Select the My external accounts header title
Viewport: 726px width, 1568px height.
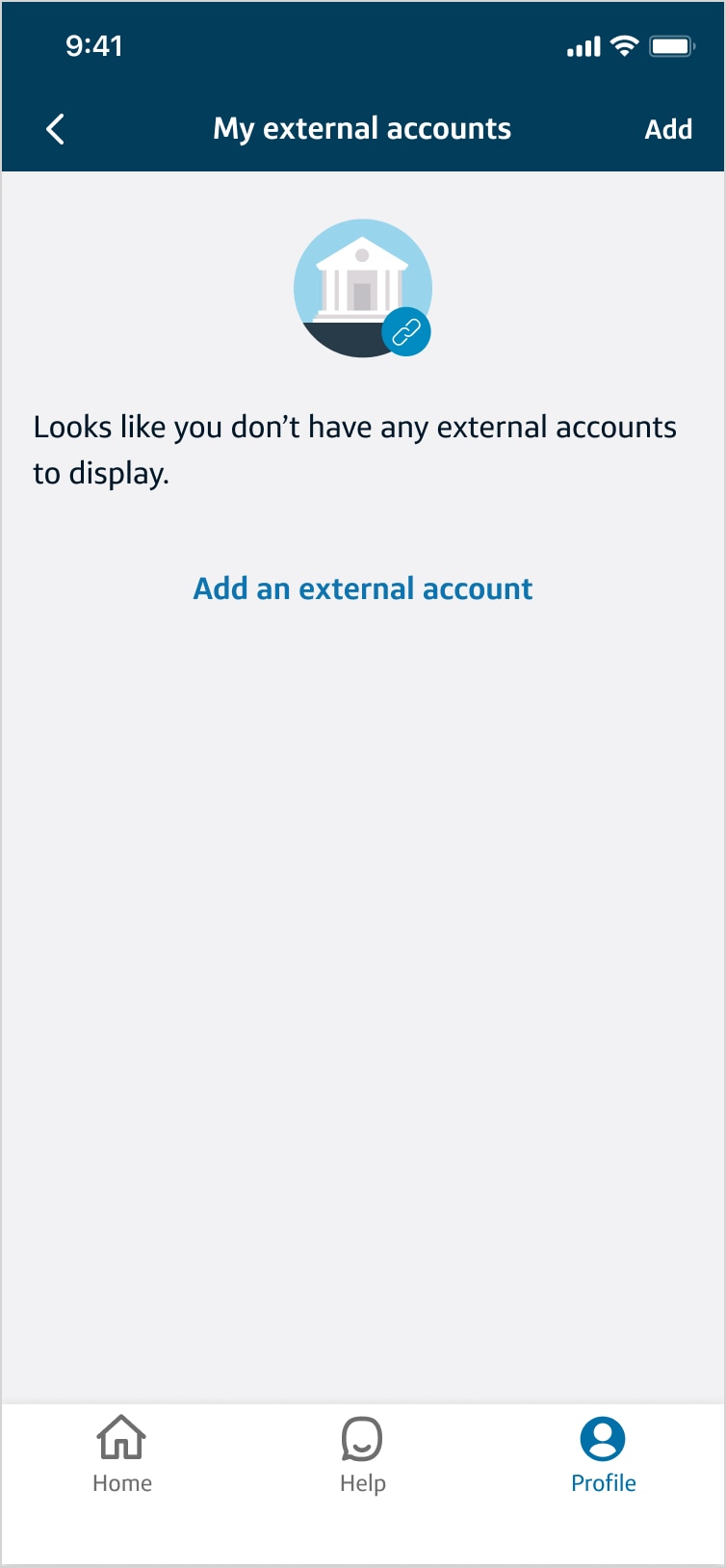[362, 128]
